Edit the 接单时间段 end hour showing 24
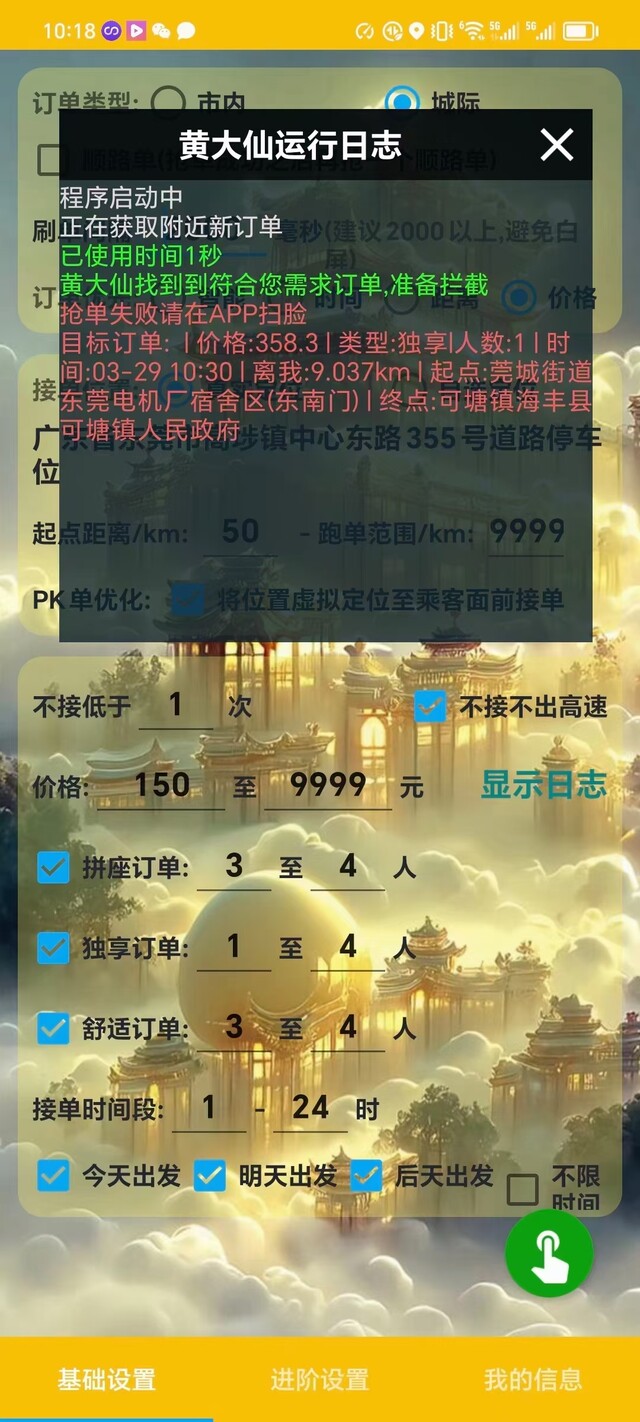The height and width of the screenshot is (1422, 640). 311,1108
